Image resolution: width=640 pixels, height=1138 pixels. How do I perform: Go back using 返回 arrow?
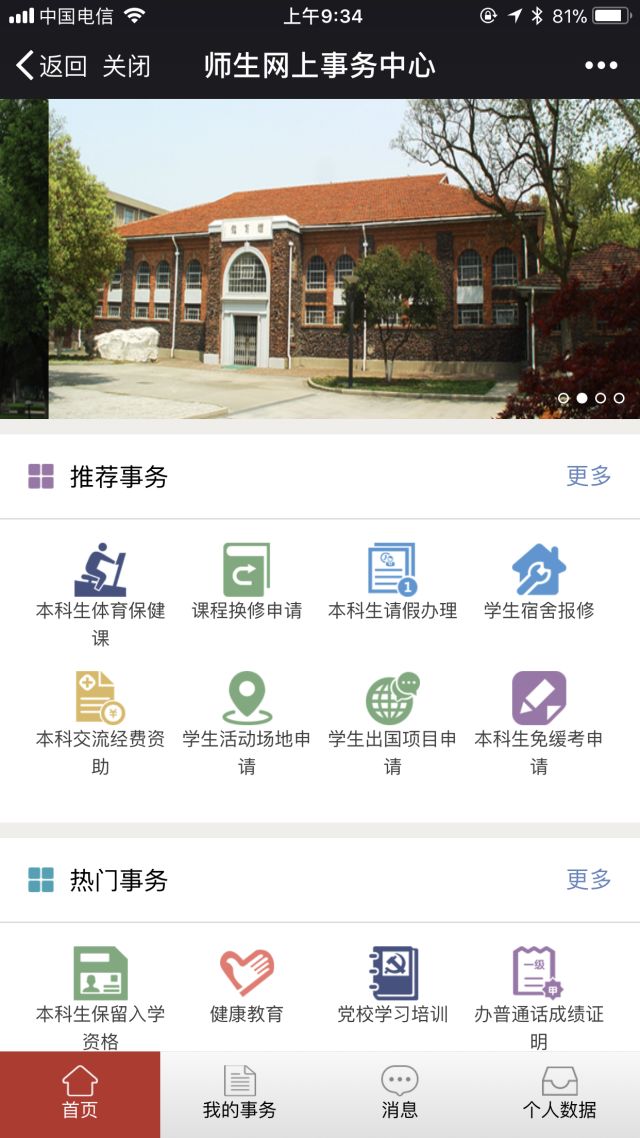[50, 66]
